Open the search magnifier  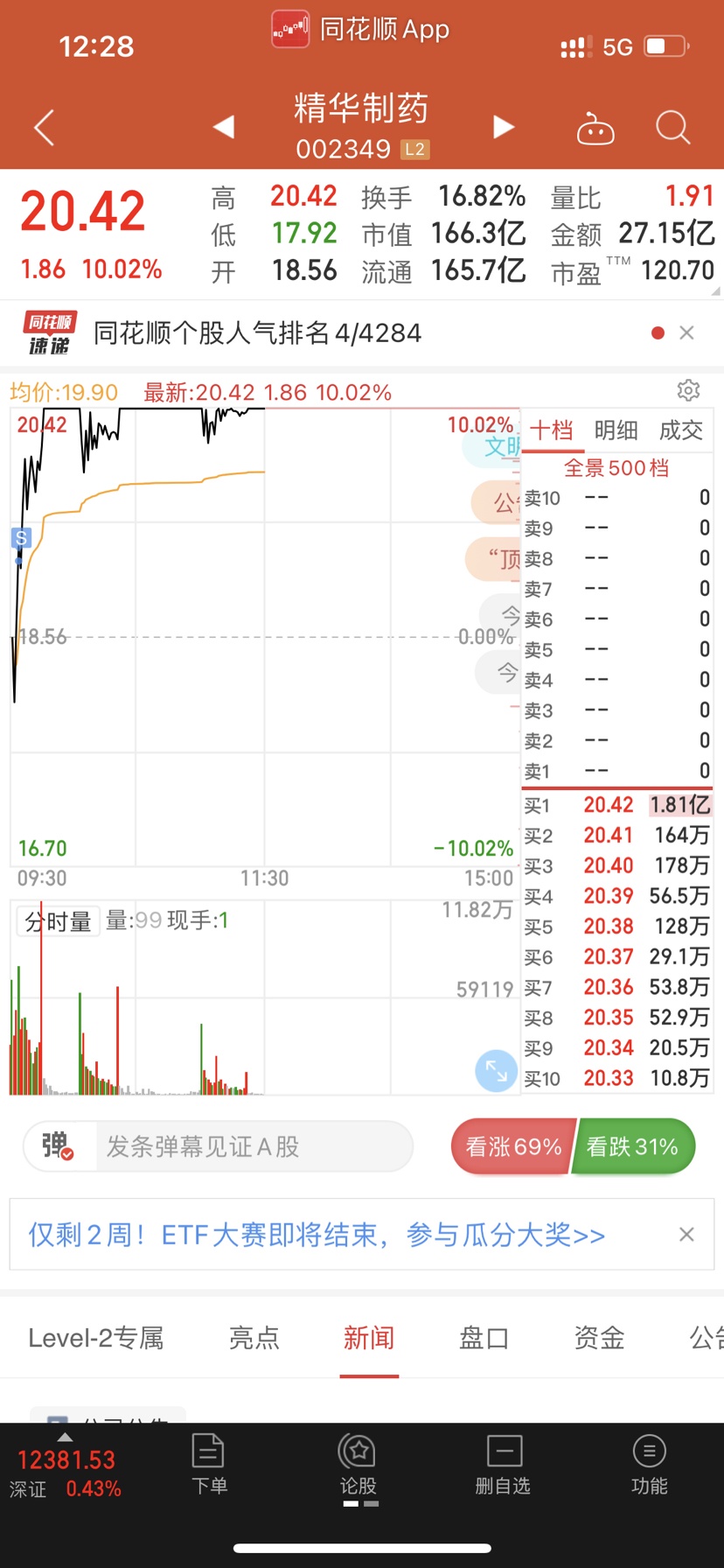(x=673, y=128)
